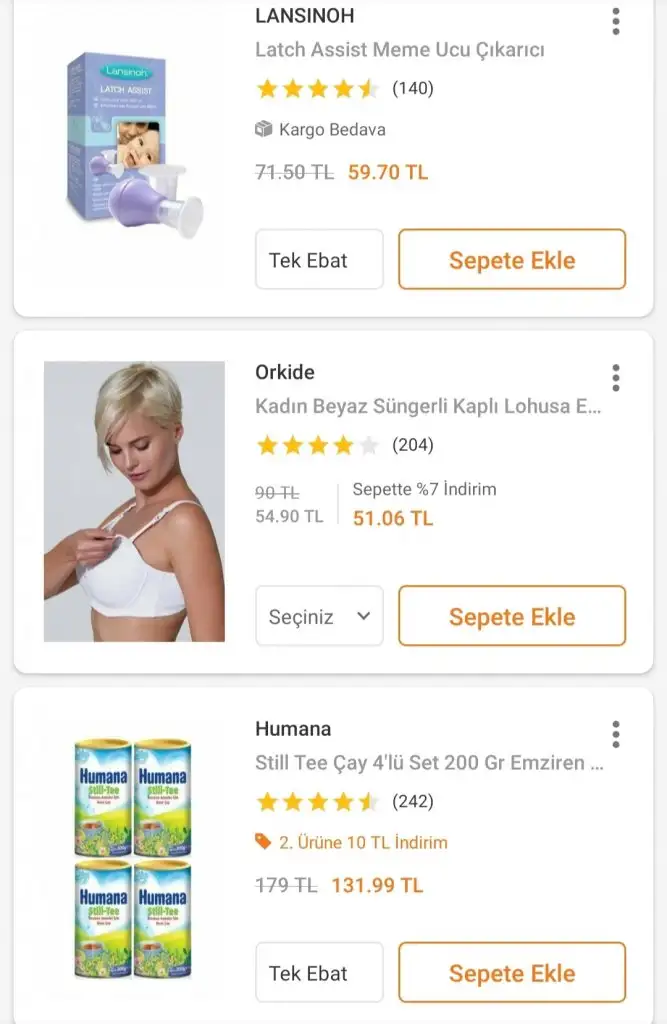Add Lansinoh Latch Assist to cart
This screenshot has height=1024, width=667.
[x=512, y=260]
